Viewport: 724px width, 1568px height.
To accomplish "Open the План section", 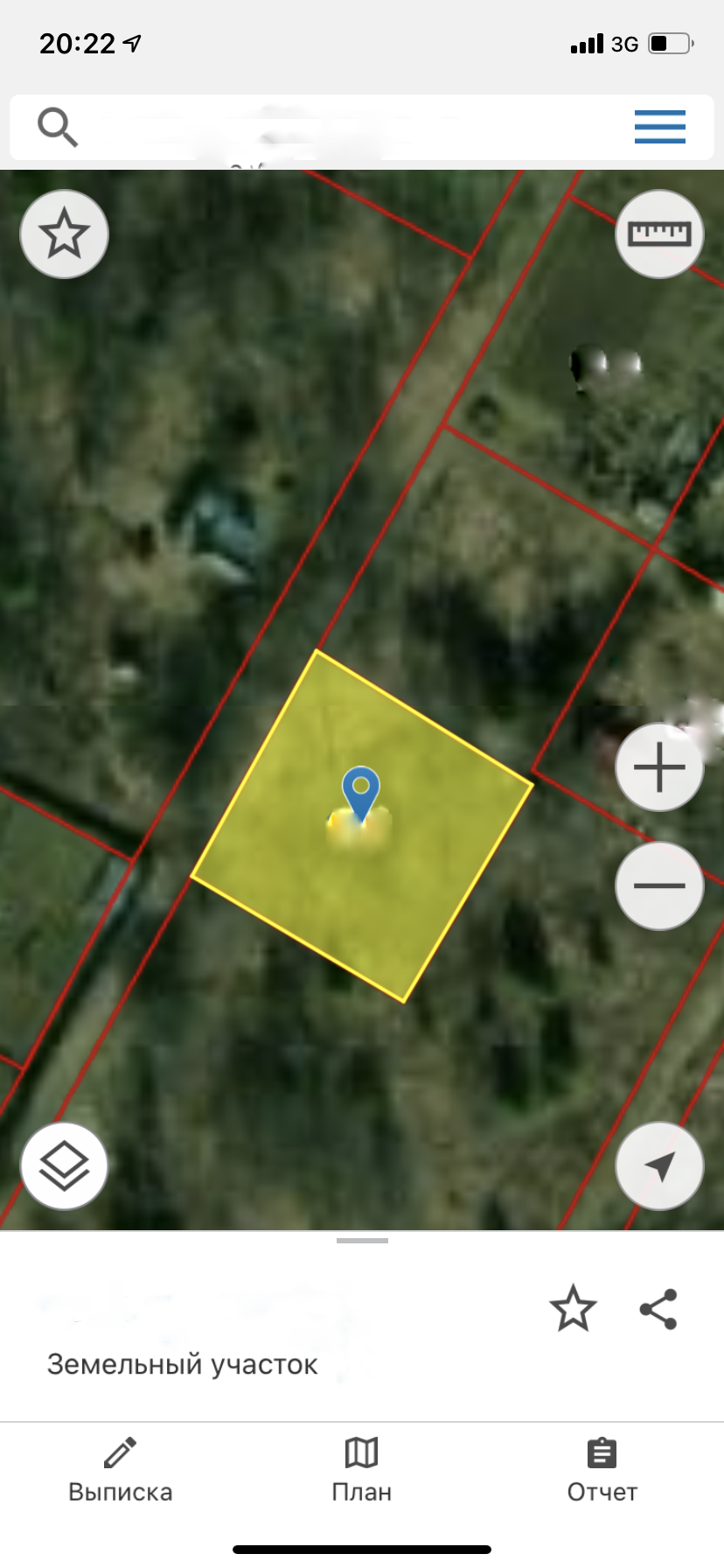I will (361, 1470).
